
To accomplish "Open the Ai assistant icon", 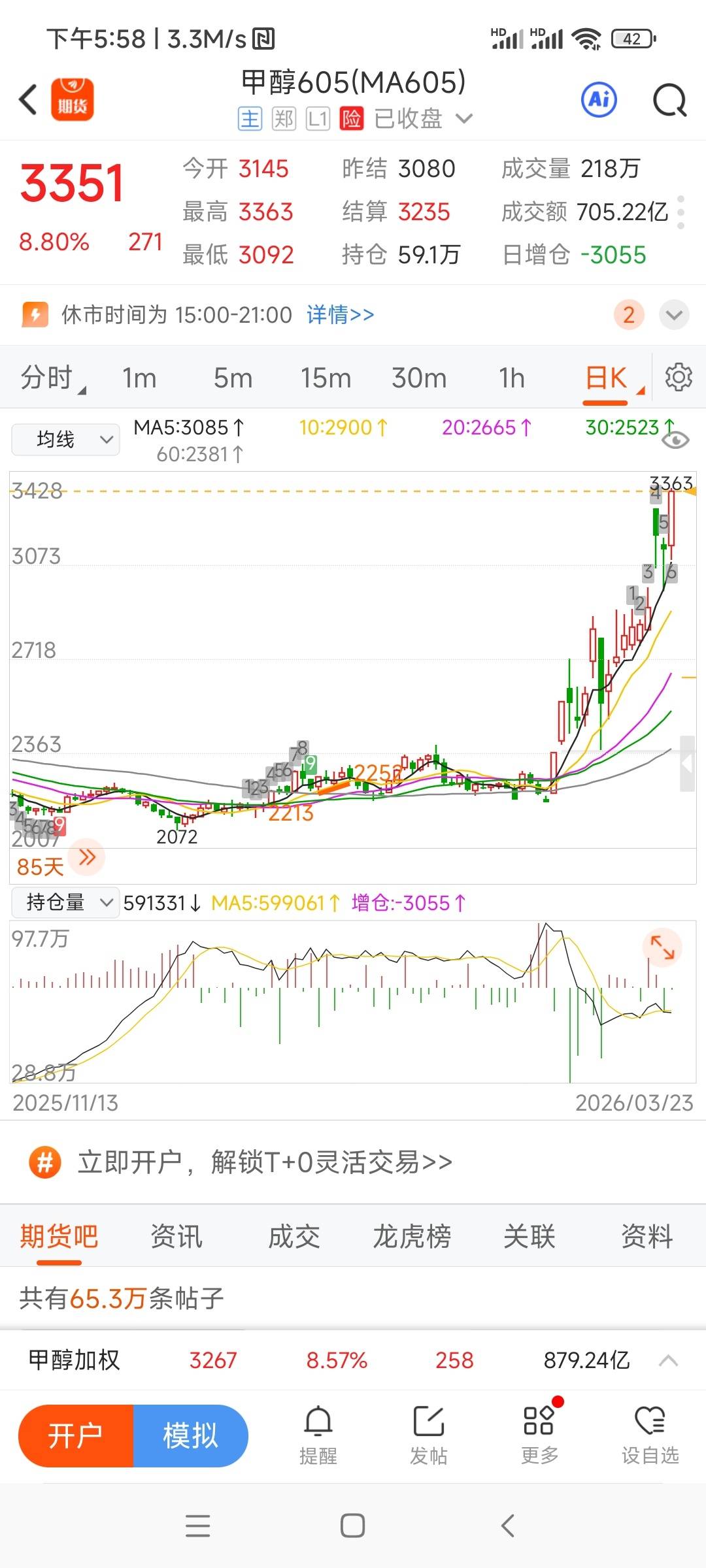I will point(599,100).
